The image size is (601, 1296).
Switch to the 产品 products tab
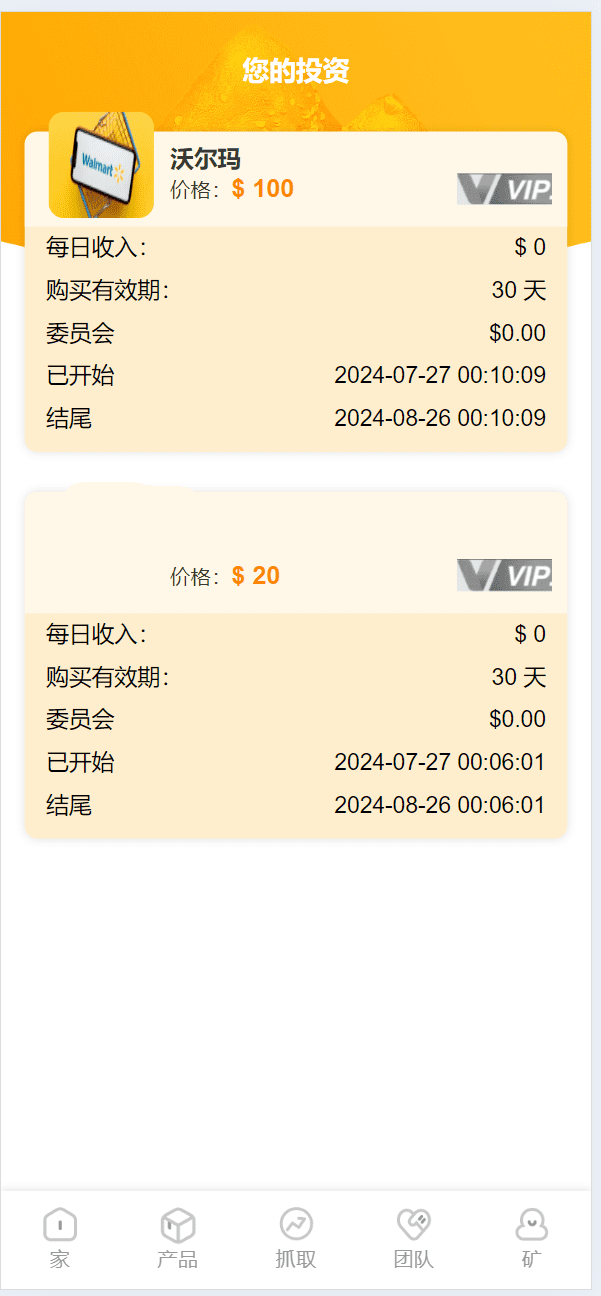pos(178,1238)
